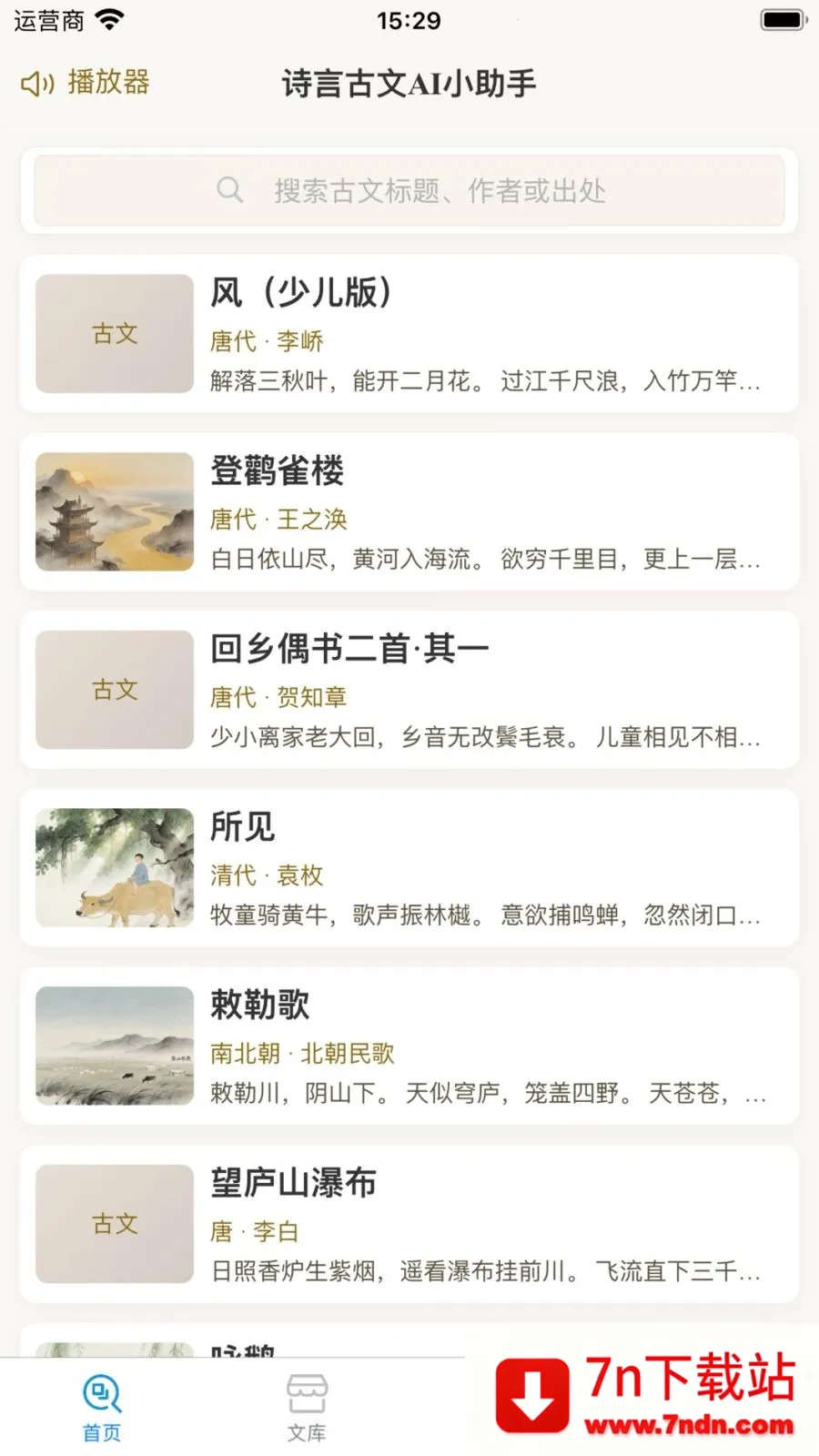The height and width of the screenshot is (1456, 819).
Task: Click the author name 王之涣
Action: 312,519
